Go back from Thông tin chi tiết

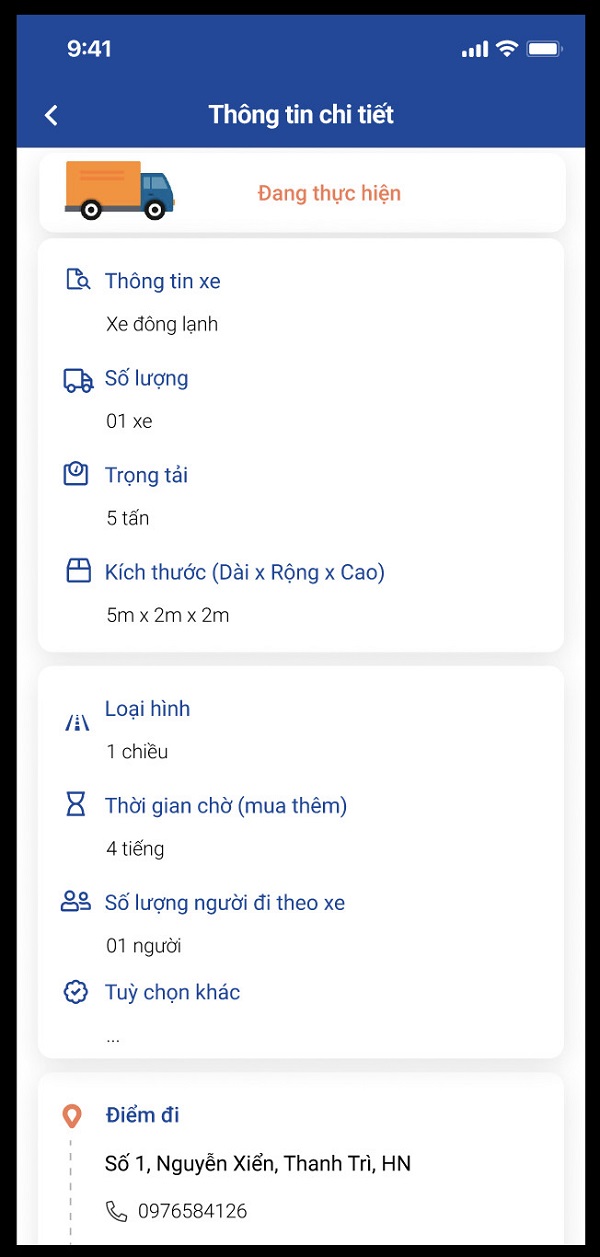[x=52, y=115]
